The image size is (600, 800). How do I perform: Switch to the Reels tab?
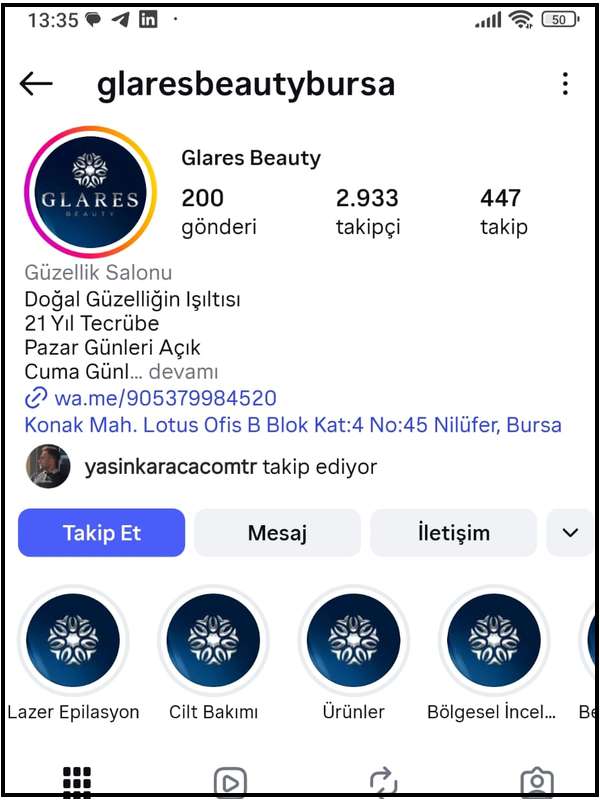click(x=230, y=780)
